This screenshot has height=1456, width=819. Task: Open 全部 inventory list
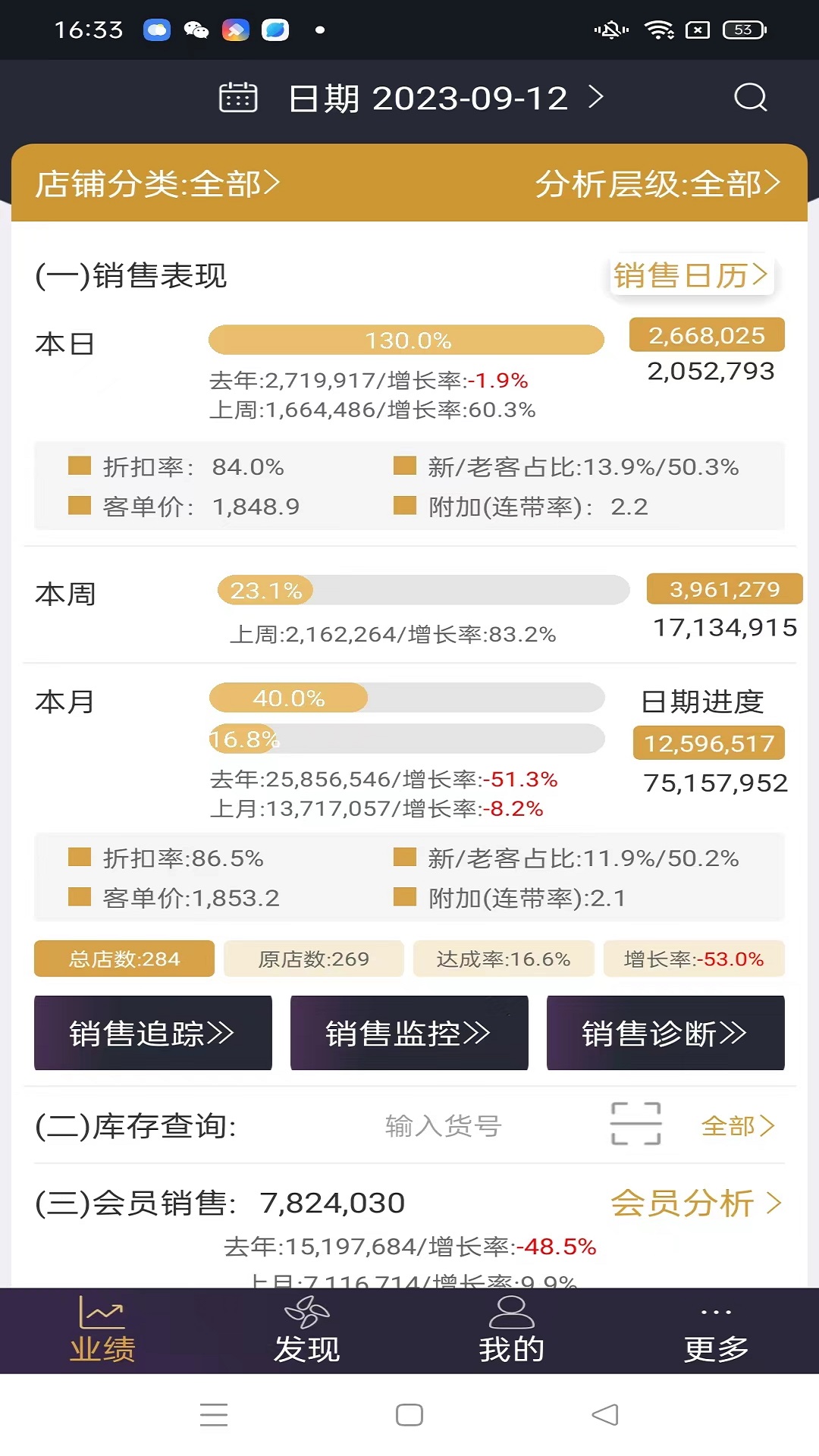[x=738, y=1126]
